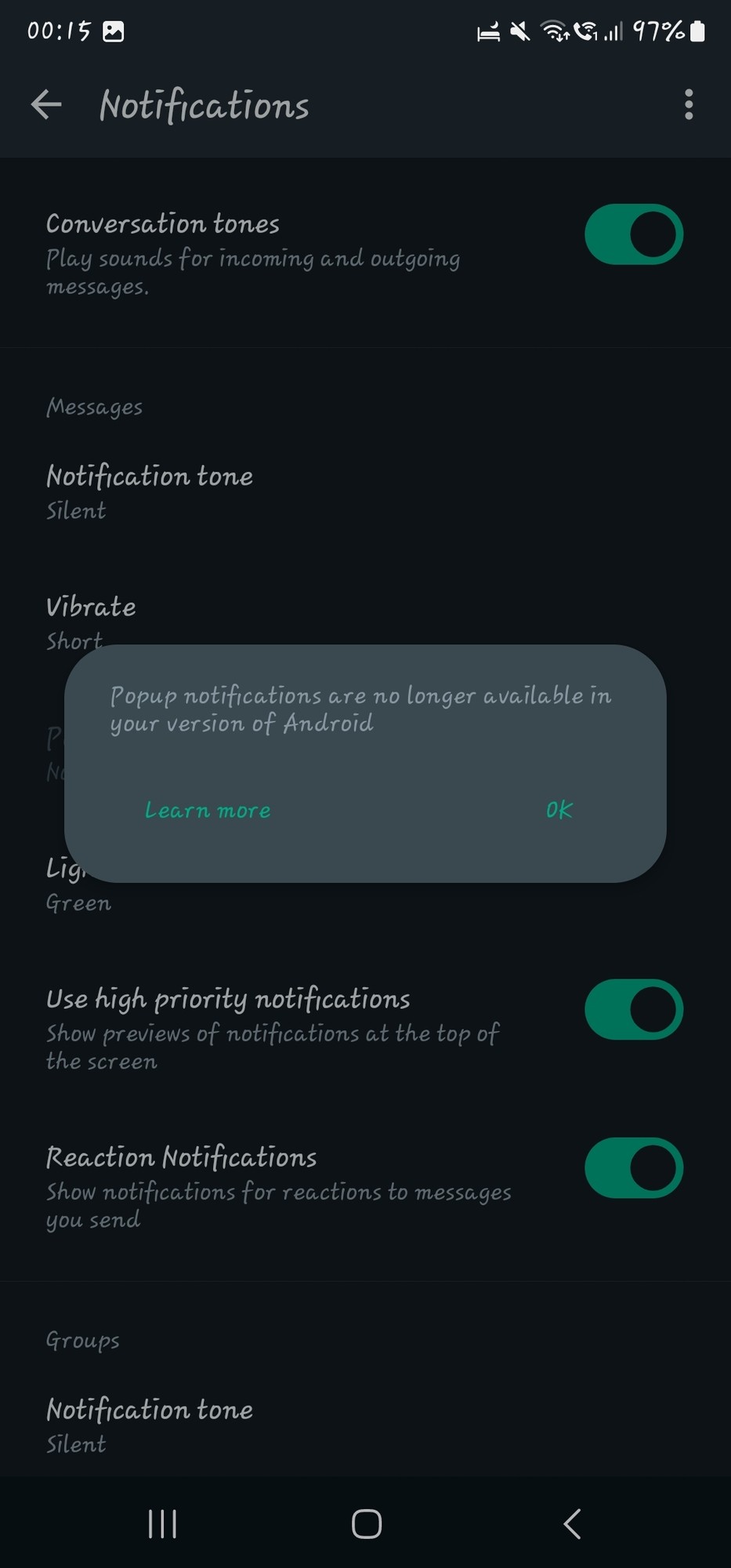Disable Use high priority notifications
731x1568 pixels.
pyautogui.click(x=633, y=1009)
